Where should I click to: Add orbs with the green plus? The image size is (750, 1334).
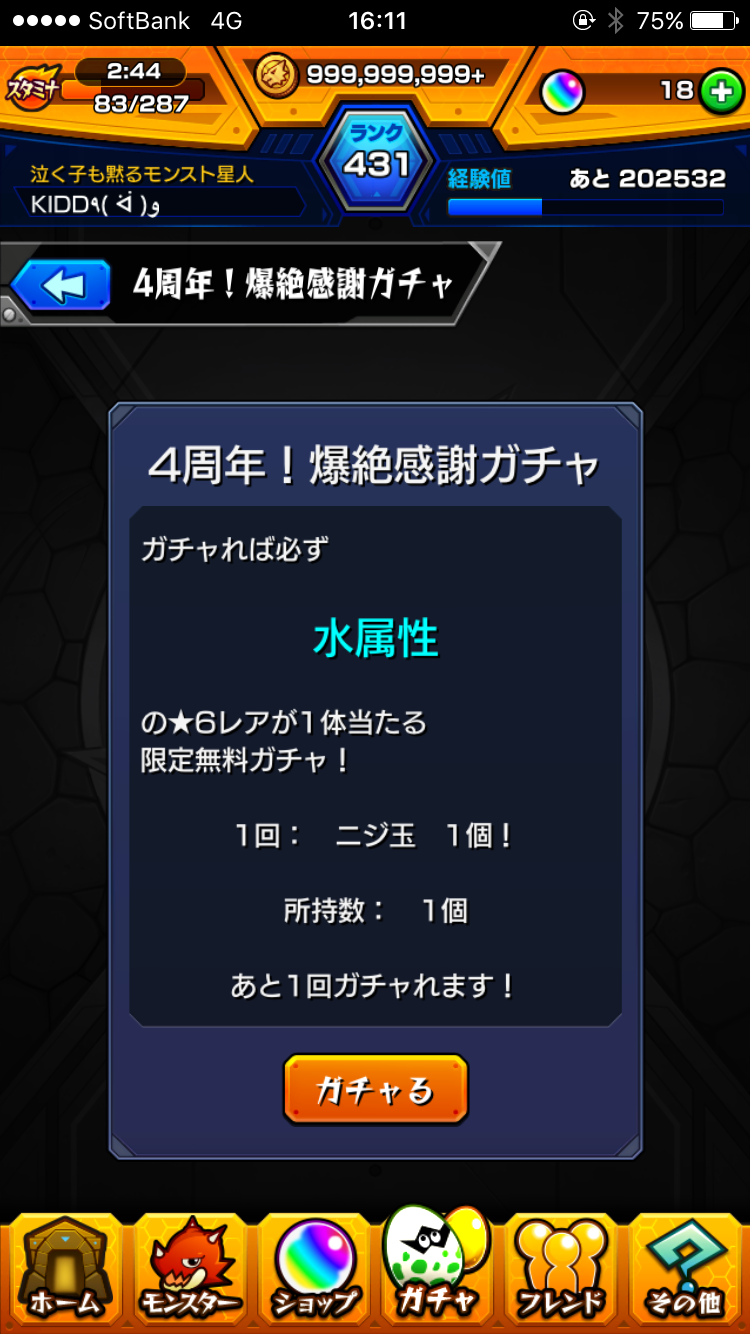pos(716,92)
